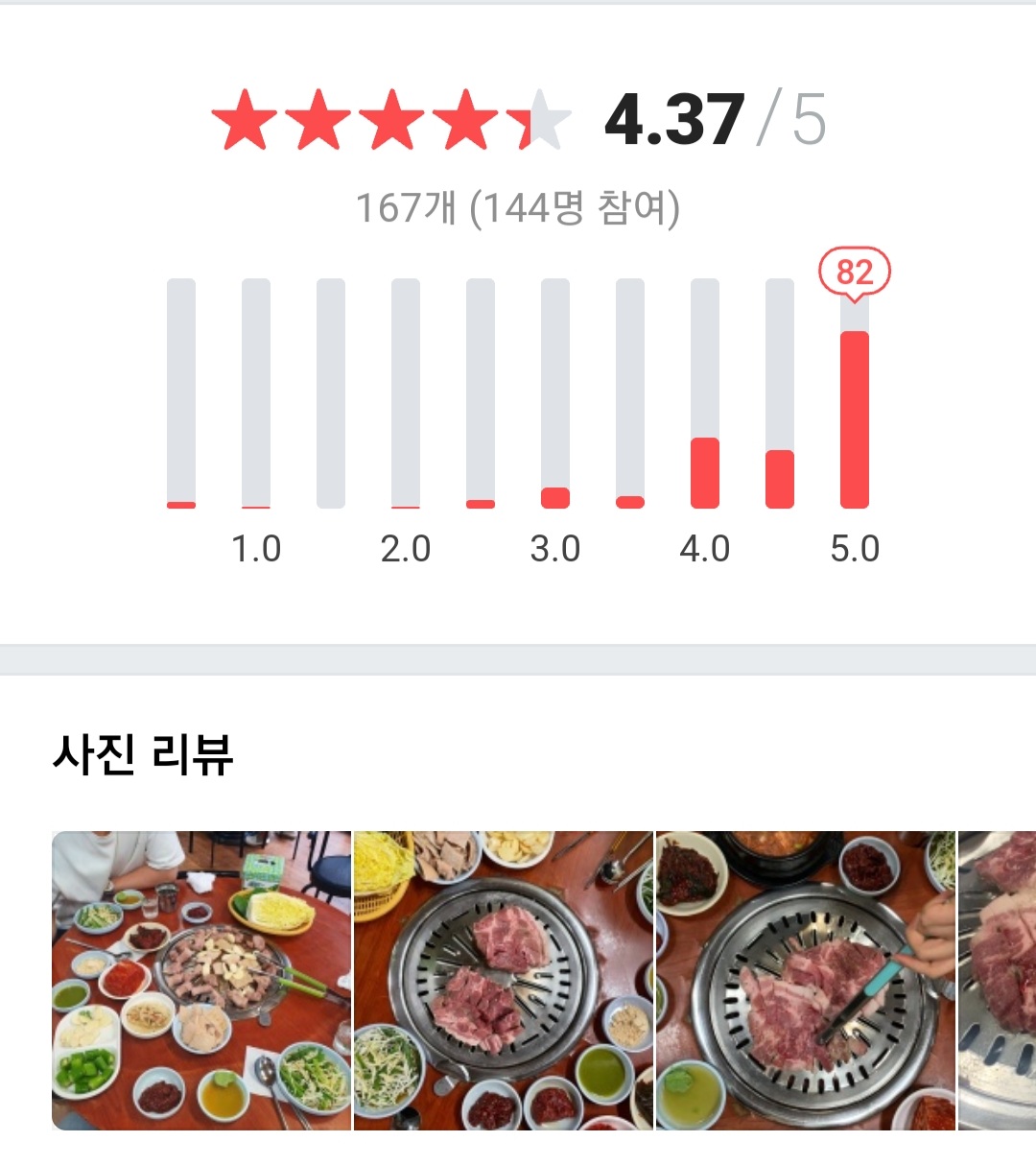1036x1165 pixels.
Task: Open the photo review showing the full table with a person seated
Action: pyautogui.click(x=201, y=980)
